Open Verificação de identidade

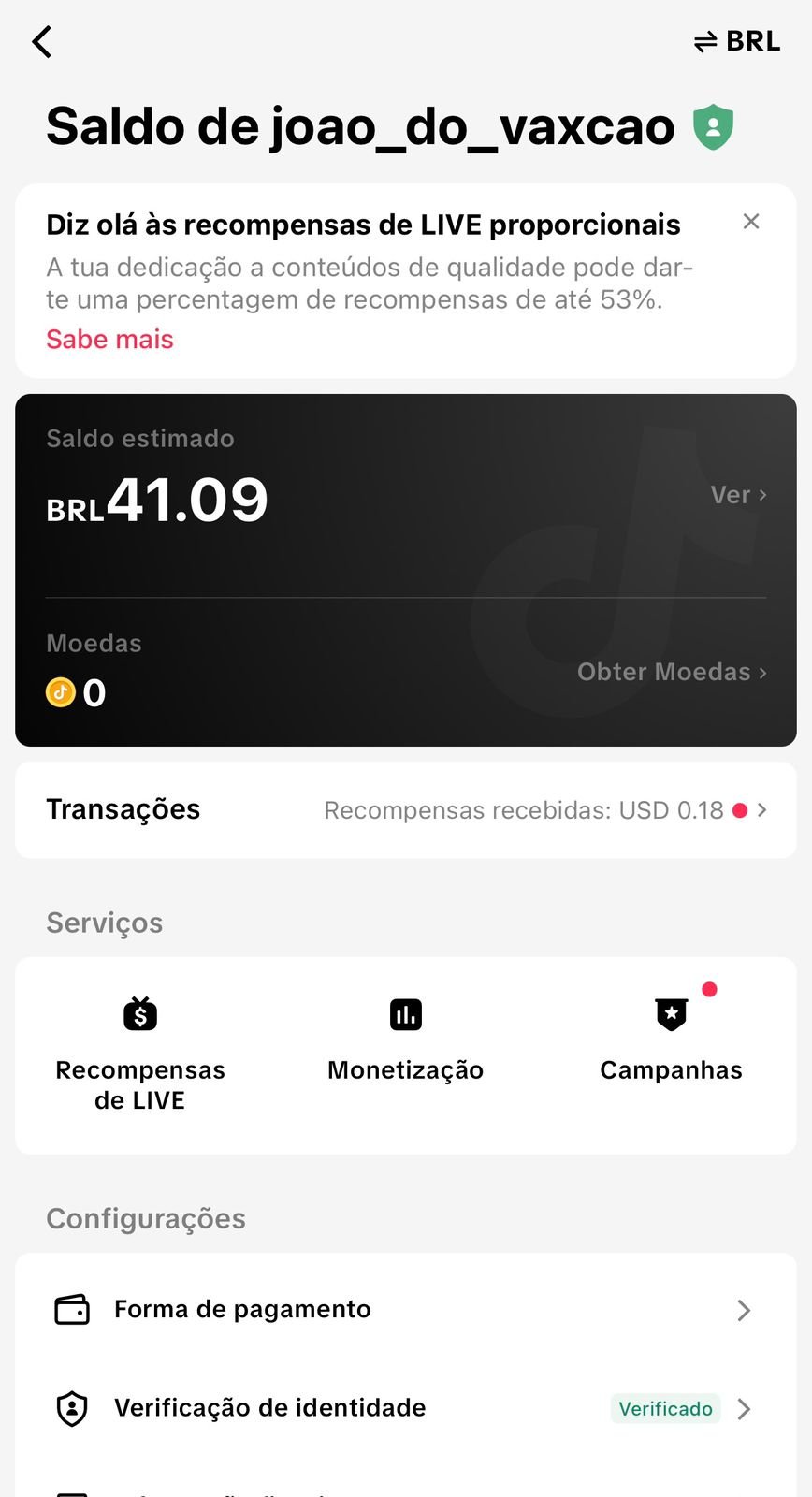pos(406,1408)
